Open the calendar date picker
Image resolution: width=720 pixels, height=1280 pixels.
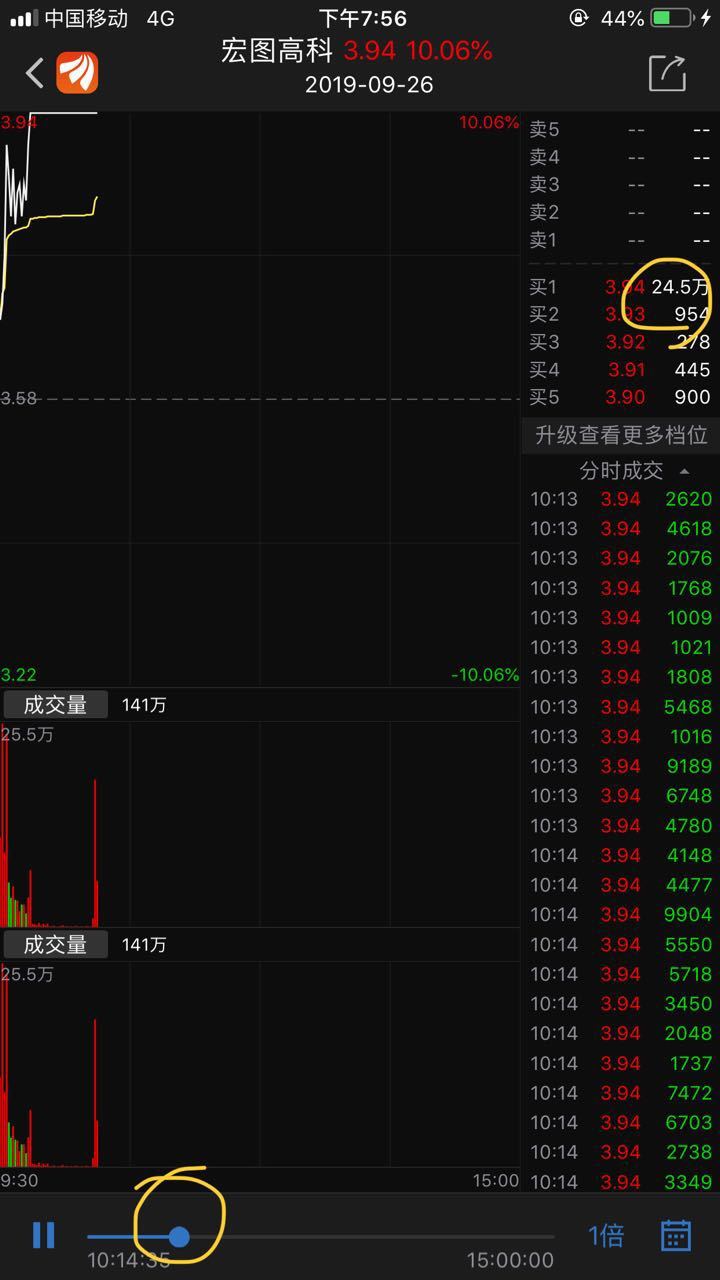[676, 1236]
